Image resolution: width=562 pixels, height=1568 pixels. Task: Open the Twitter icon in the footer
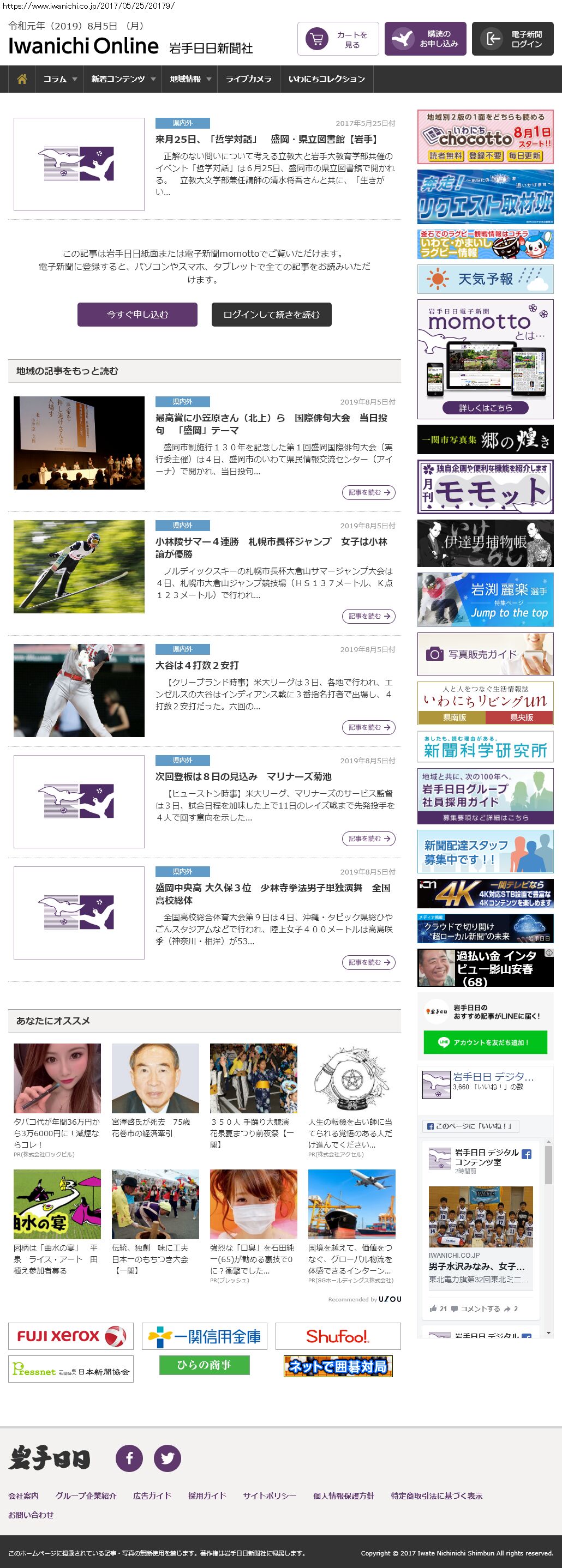168,1458
